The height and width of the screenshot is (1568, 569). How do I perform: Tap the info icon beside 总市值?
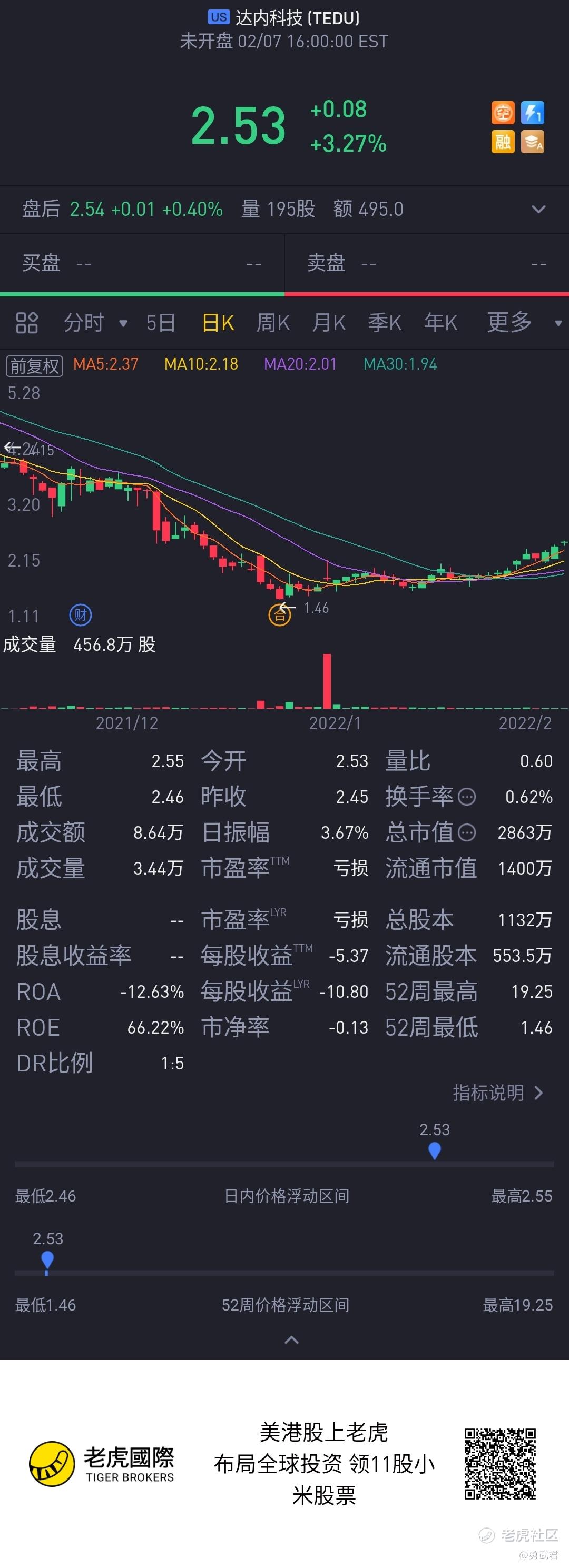(x=467, y=832)
